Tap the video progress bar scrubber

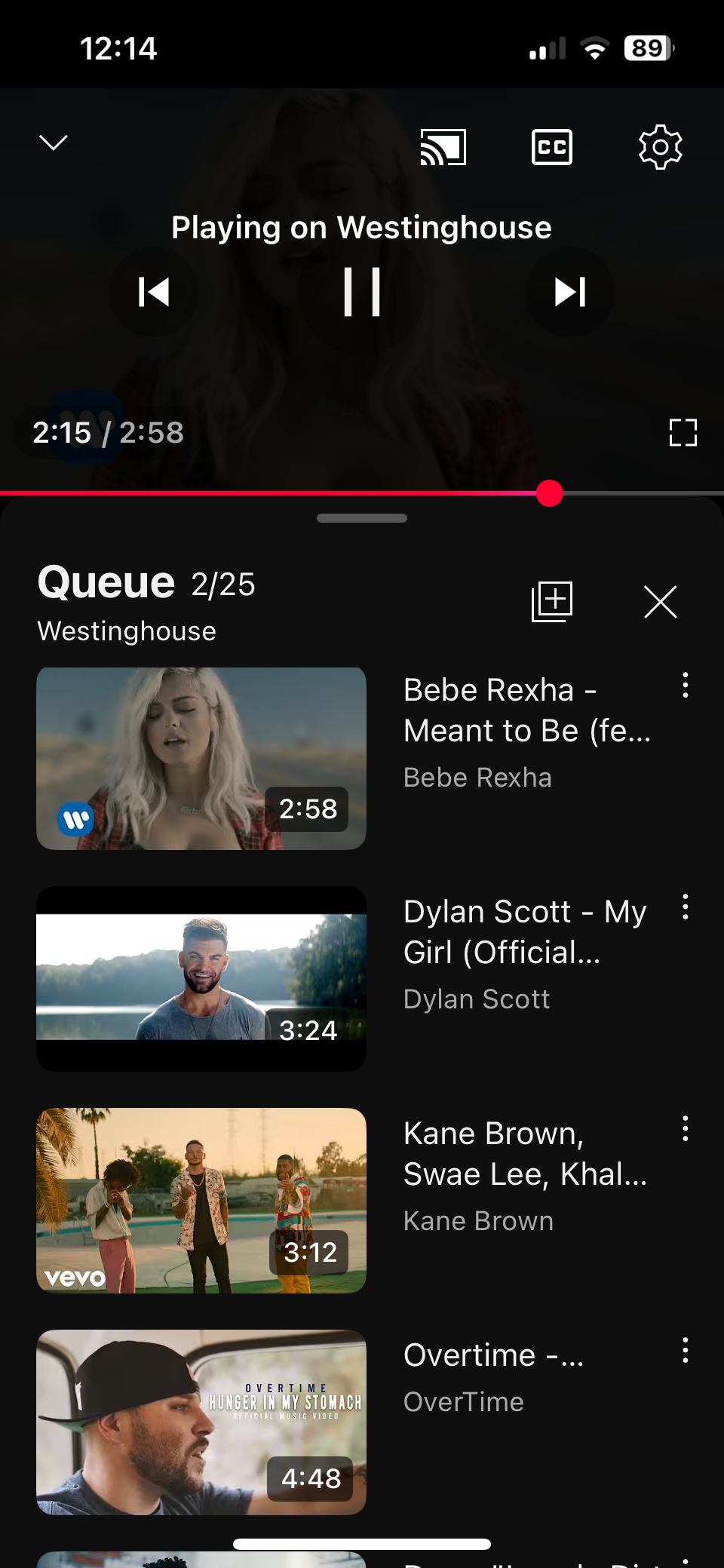point(550,493)
